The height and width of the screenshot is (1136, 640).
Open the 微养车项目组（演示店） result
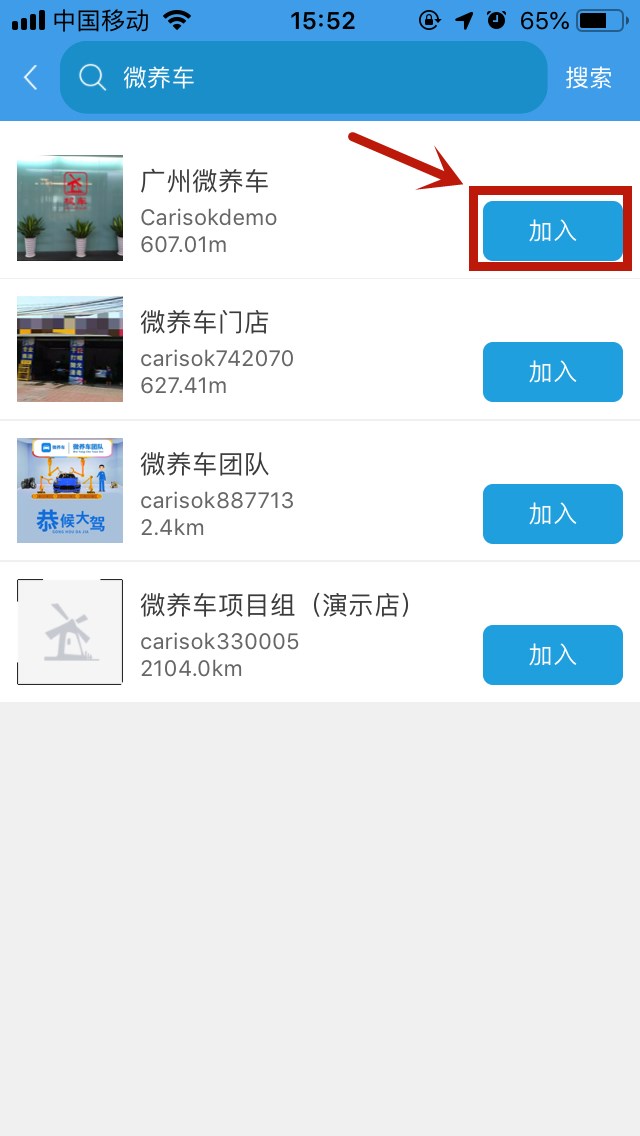point(275,606)
